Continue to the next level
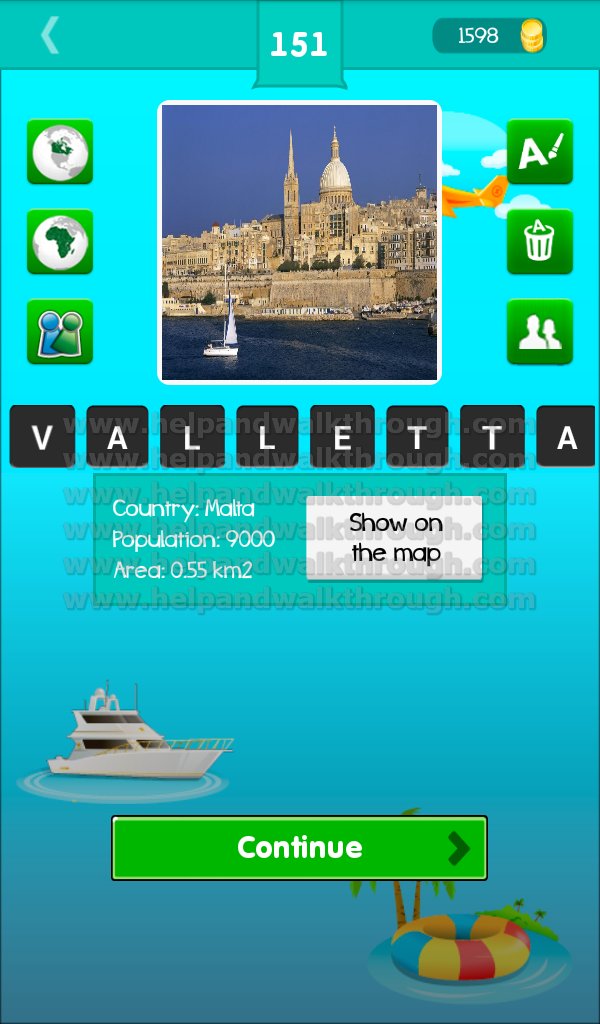600x1024 pixels. click(x=300, y=848)
